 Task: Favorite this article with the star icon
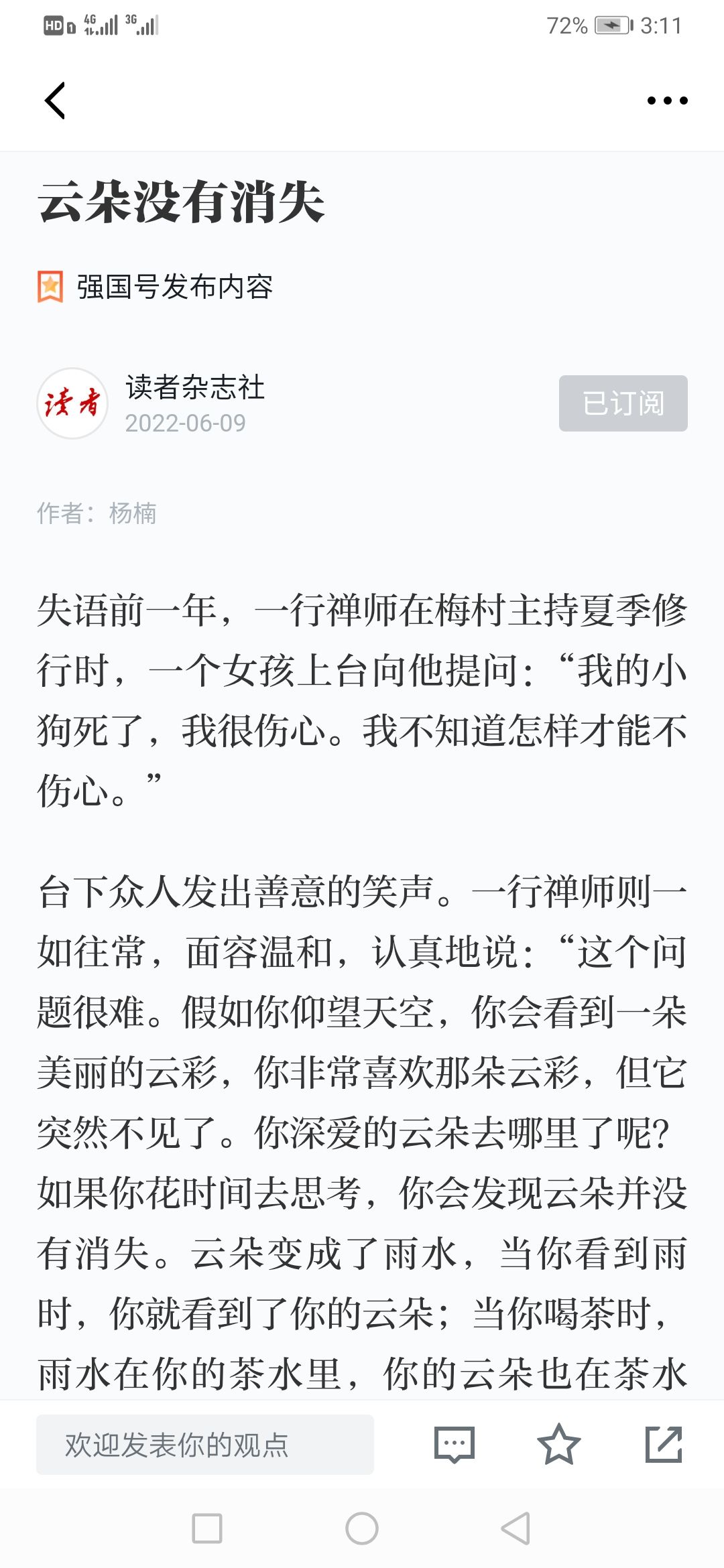pyautogui.click(x=558, y=1445)
